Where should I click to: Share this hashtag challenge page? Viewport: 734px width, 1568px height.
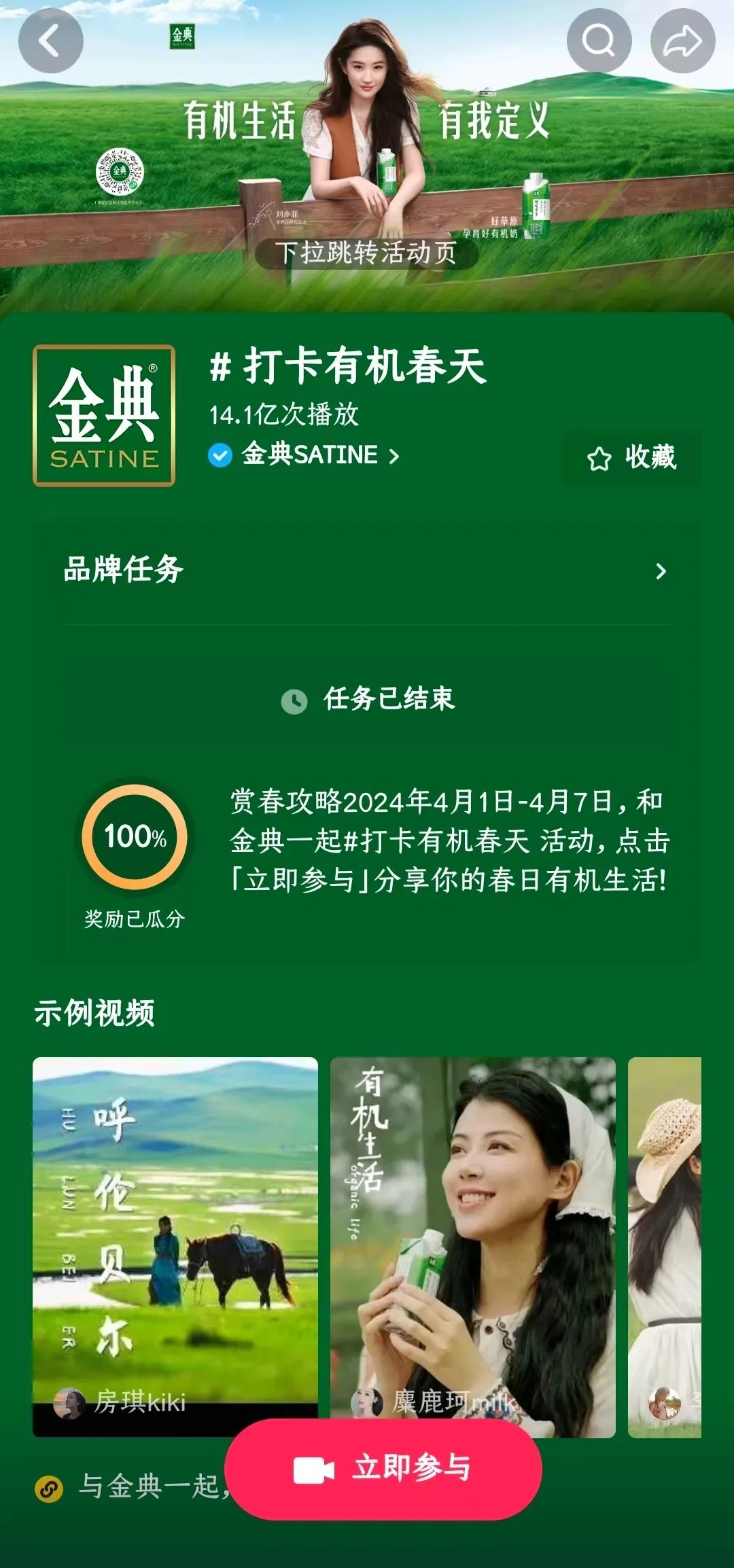(682, 41)
